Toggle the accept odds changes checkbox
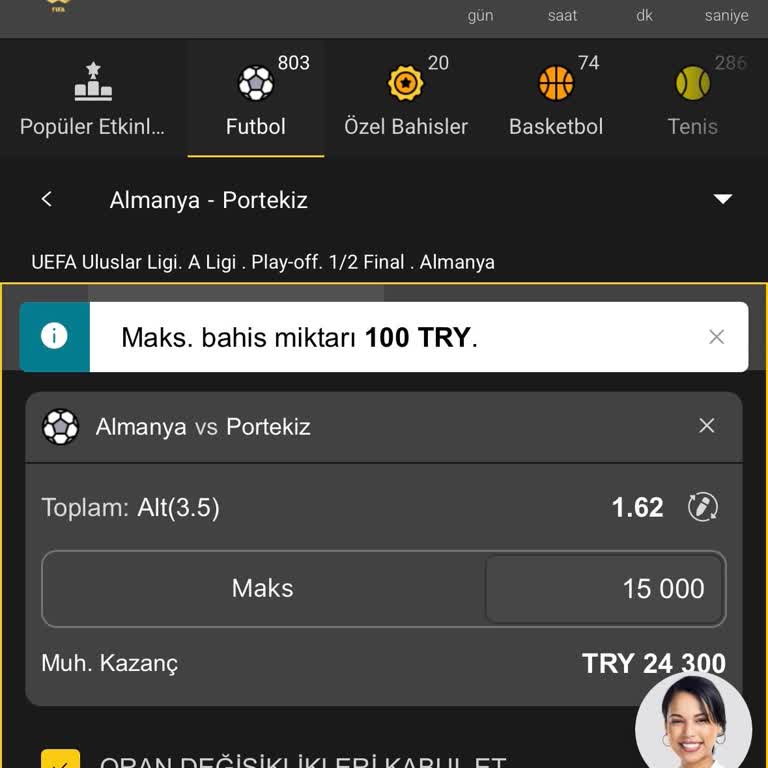The height and width of the screenshot is (768, 768). [x=60, y=759]
